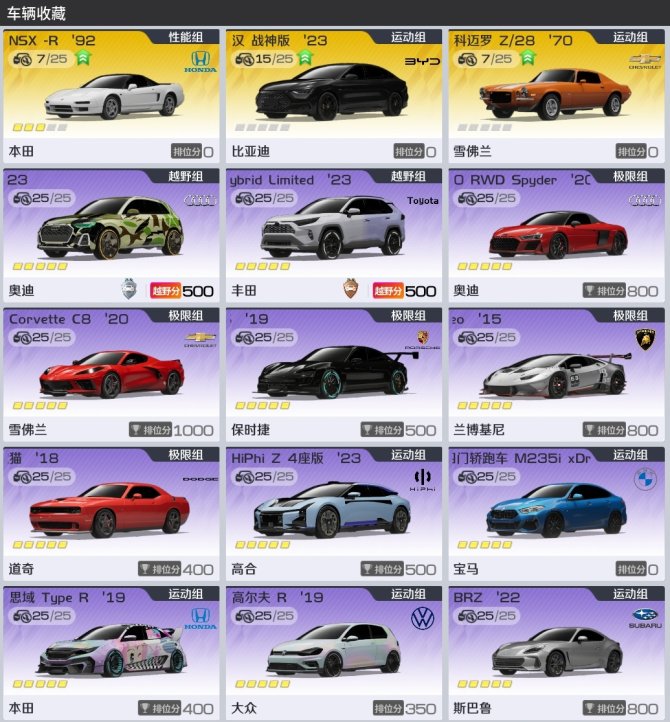Image resolution: width=670 pixels, height=722 pixels.
Task: View the Volkswagen 高尔夫 R '19 card
Action: pos(333,654)
